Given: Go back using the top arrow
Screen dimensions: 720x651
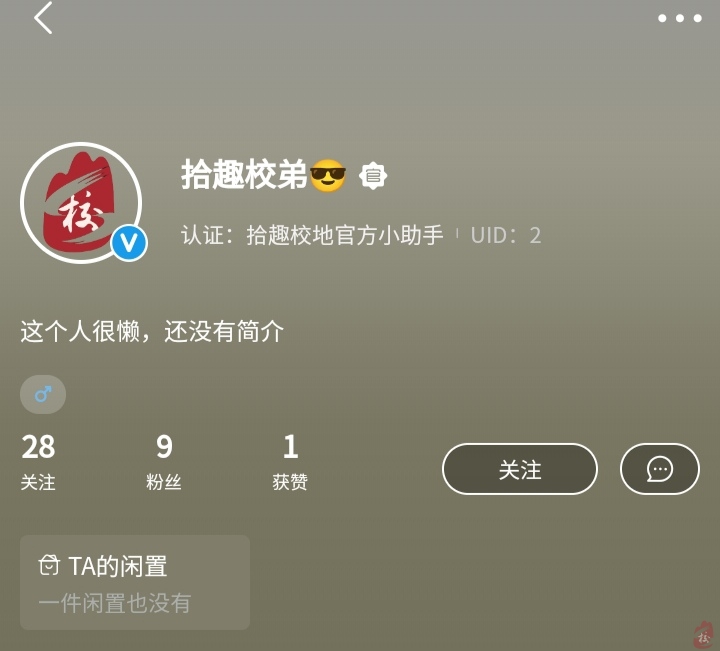Looking at the screenshot, I should pos(43,18).
